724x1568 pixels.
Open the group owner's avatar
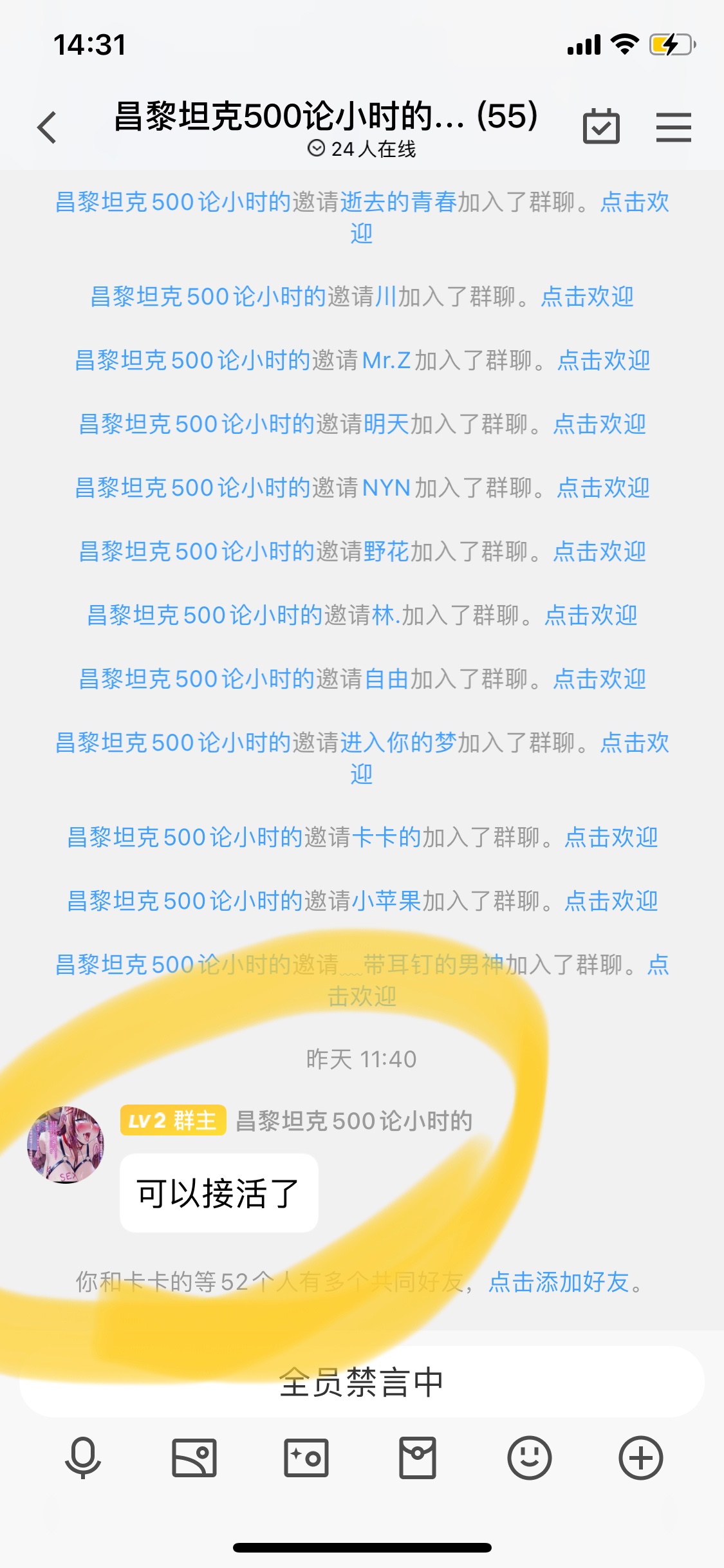coord(65,1145)
